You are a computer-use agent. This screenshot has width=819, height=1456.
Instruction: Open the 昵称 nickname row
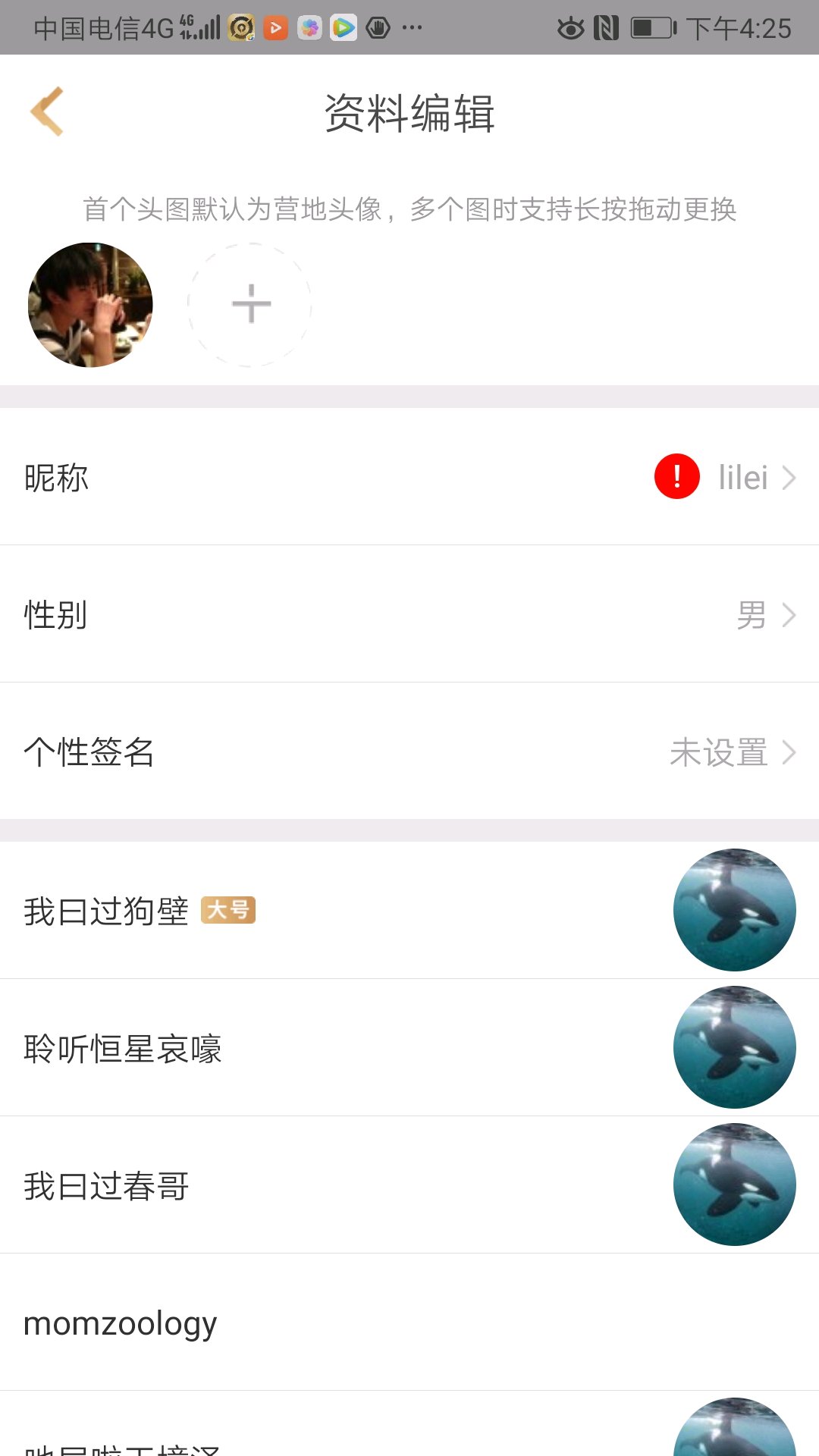pos(409,478)
